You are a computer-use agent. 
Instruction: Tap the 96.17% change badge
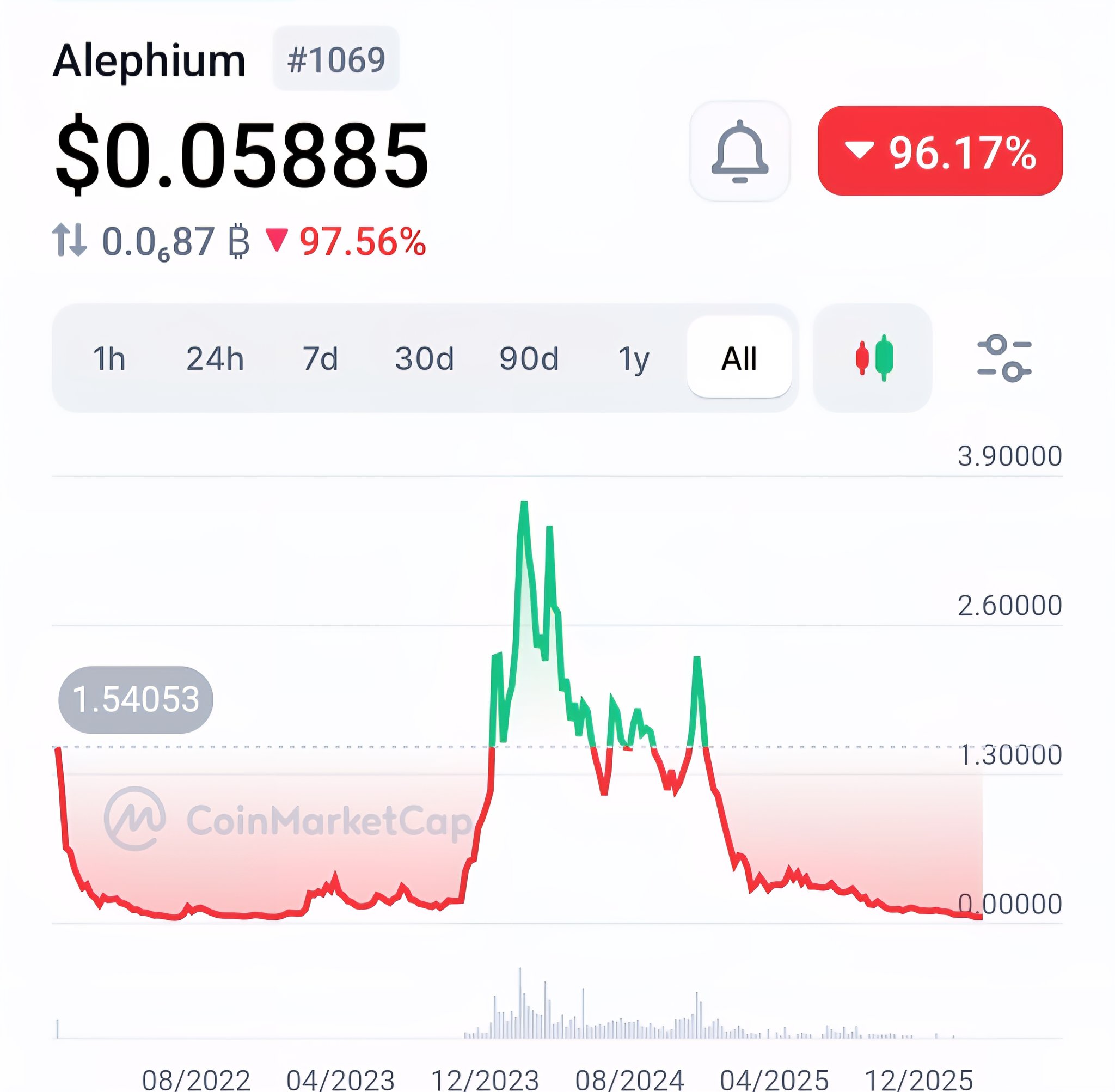click(x=940, y=151)
